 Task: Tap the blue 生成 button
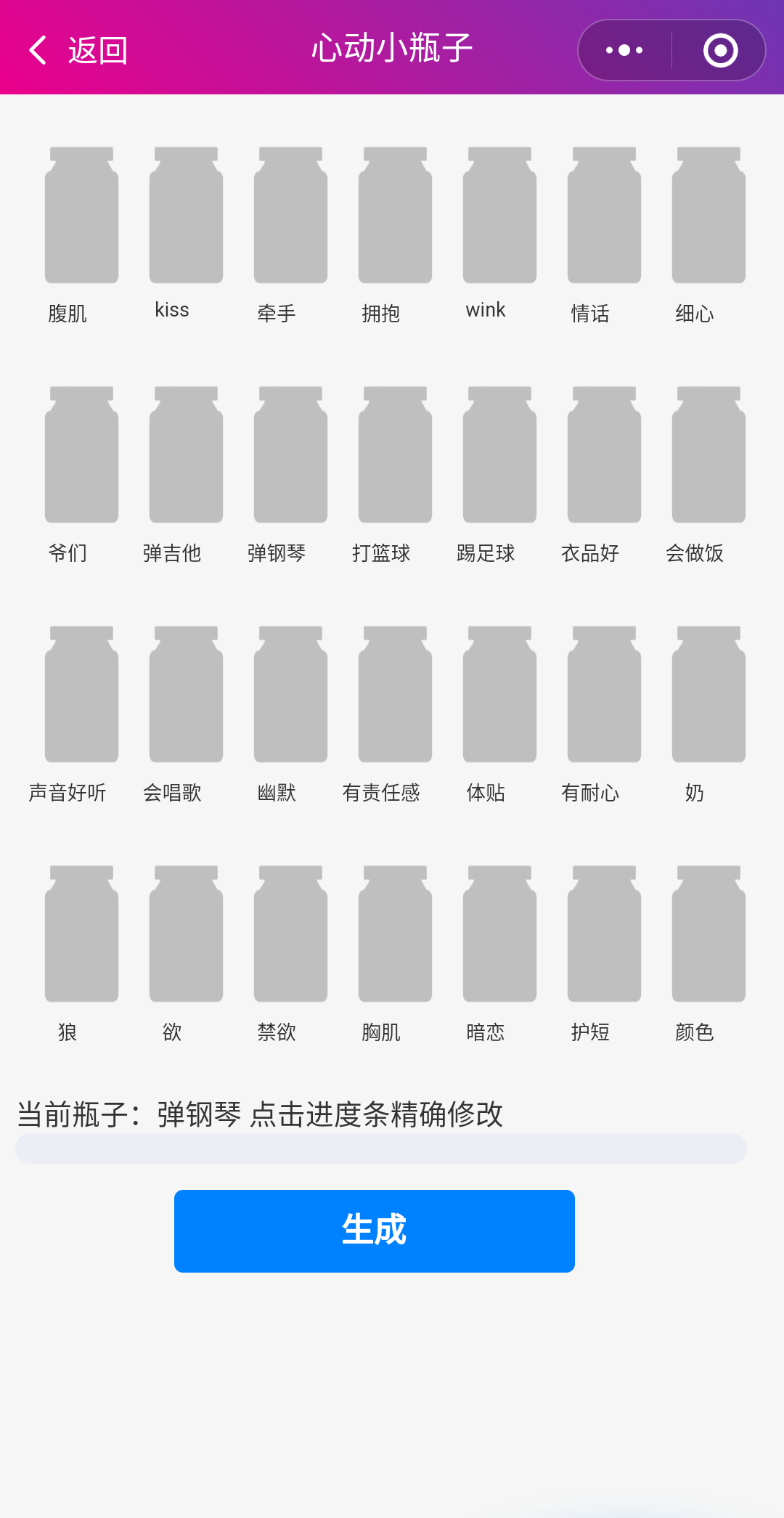coord(375,1231)
